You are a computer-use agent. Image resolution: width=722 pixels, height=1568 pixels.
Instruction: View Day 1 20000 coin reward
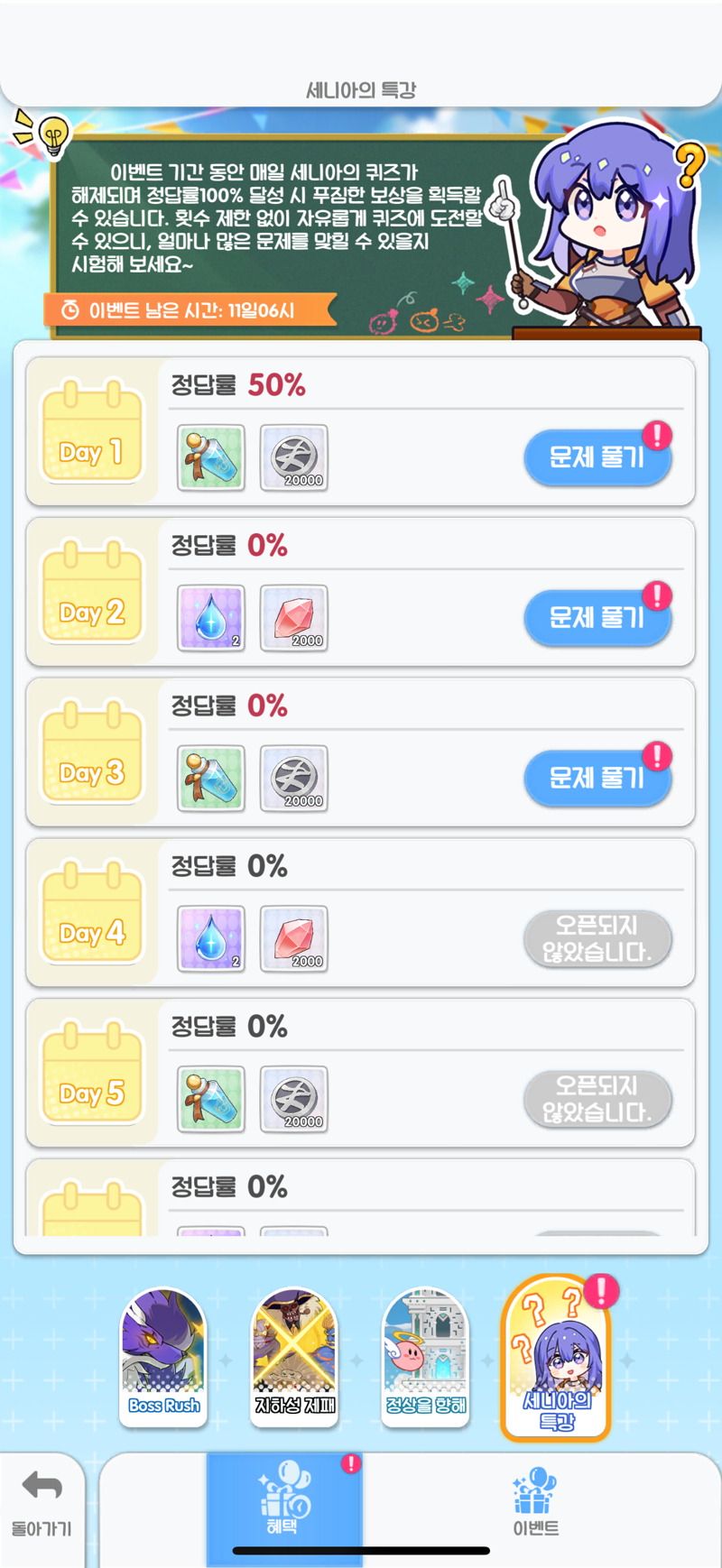point(293,458)
